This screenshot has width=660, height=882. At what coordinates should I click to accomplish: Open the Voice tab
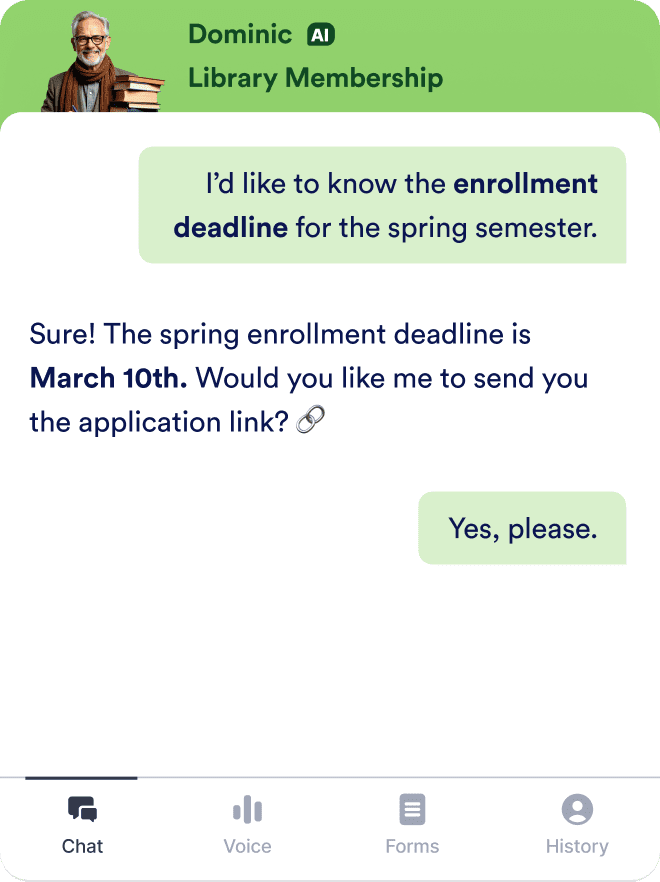click(247, 826)
